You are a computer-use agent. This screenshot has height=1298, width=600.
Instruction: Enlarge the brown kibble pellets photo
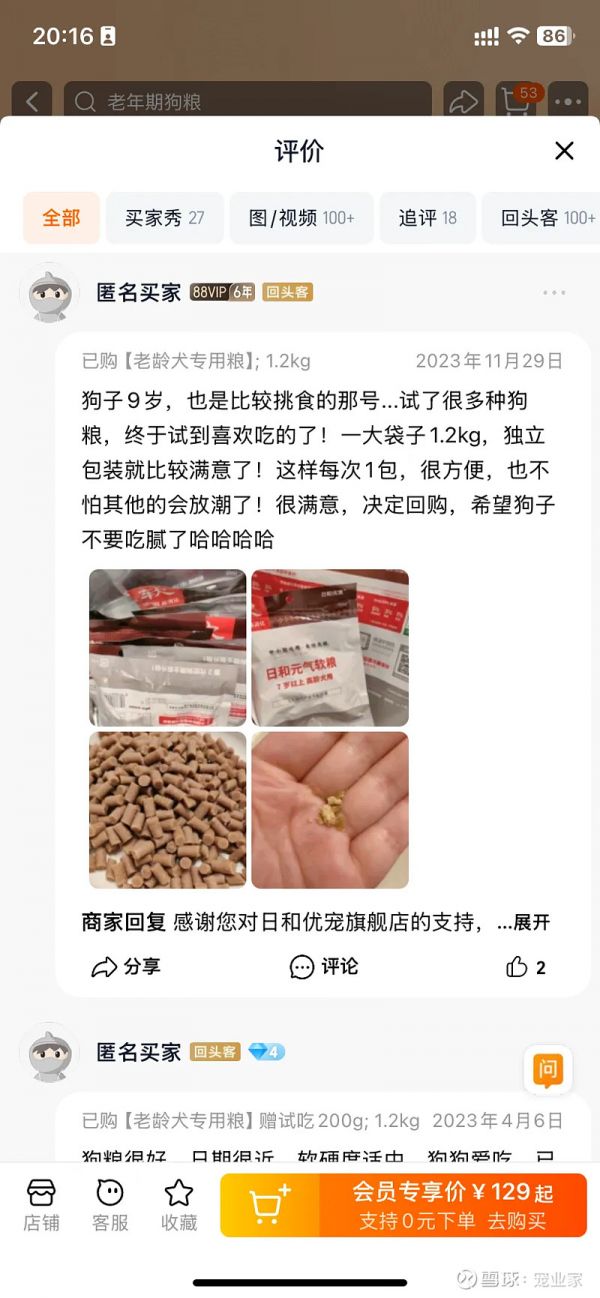click(167, 810)
